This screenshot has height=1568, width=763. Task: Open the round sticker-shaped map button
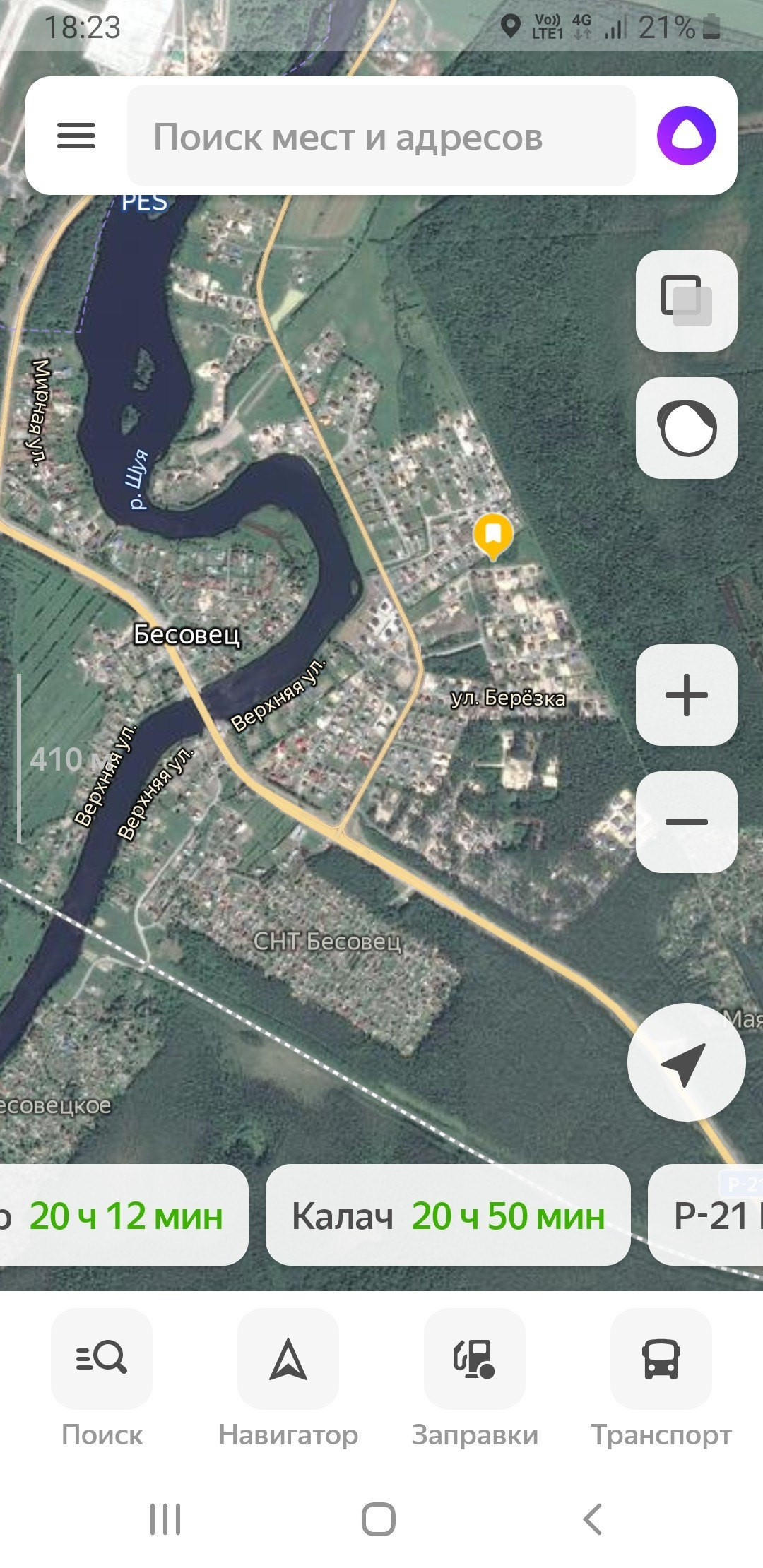(686, 428)
